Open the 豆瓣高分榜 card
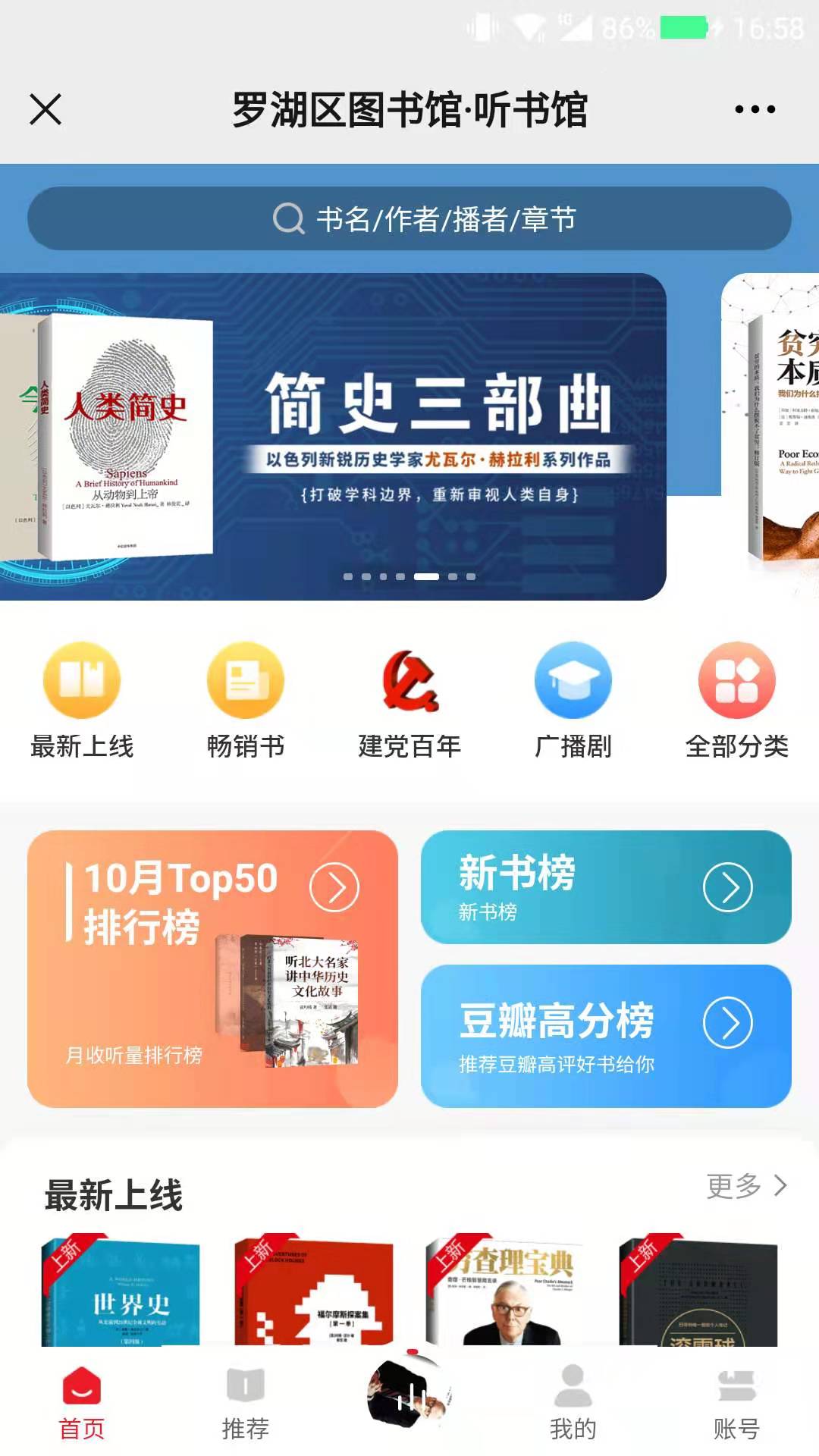819x1456 pixels. click(606, 1036)
